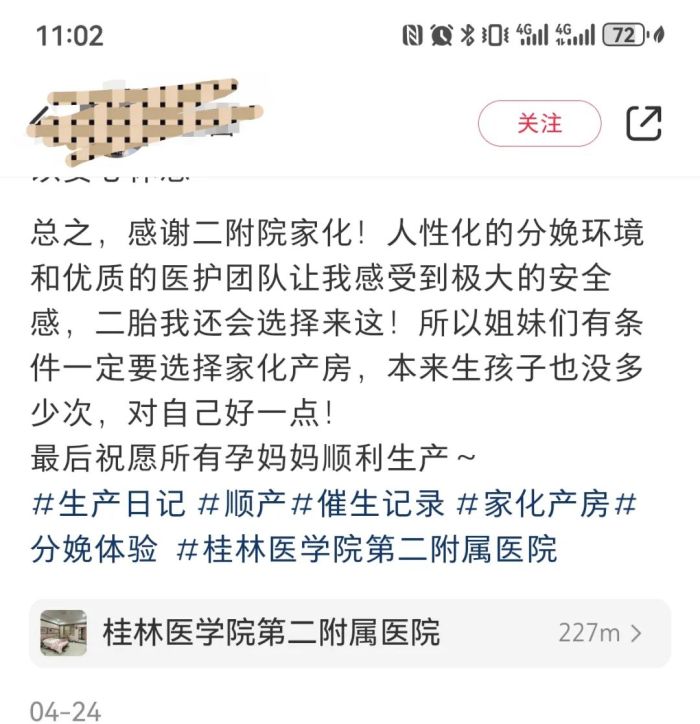Open the #家化产房 hashtag
700x724 pixels.
pos(533,505)
